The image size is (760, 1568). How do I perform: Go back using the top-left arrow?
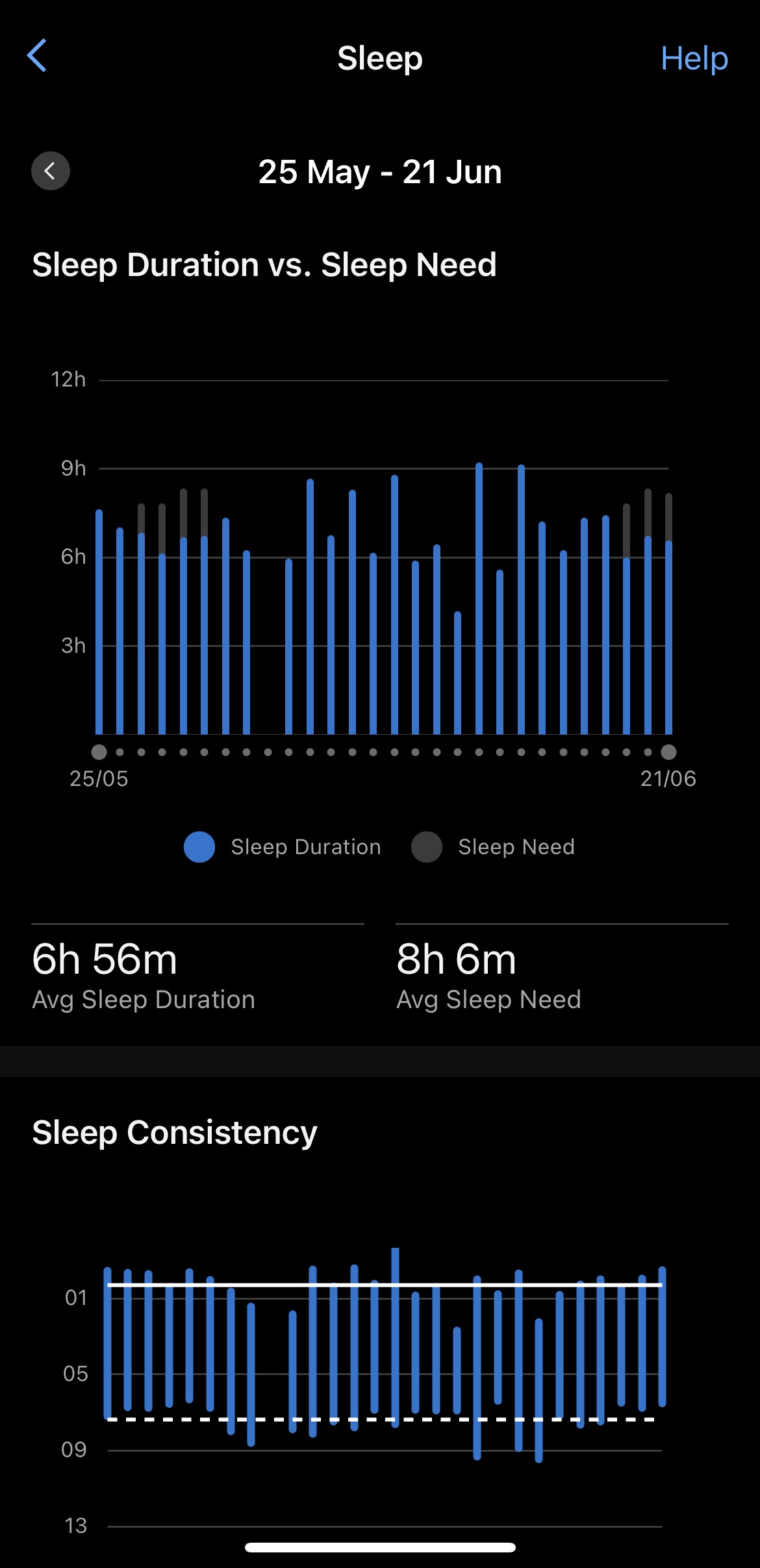(x=37, y=56)
